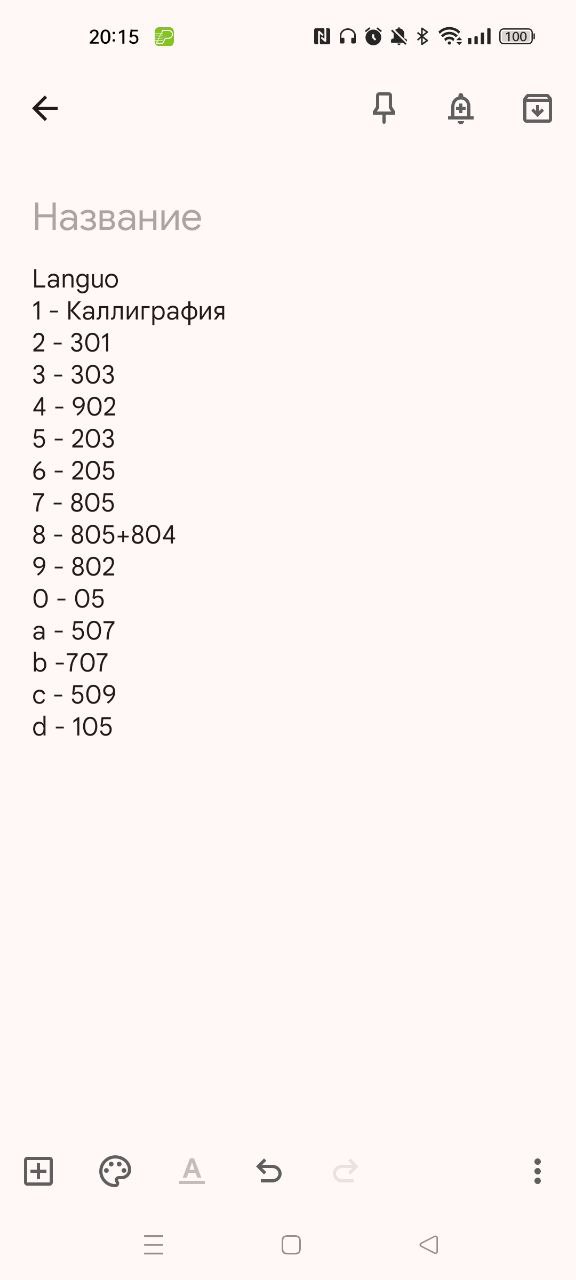Pin this note
Viewport: 576px width, 1280px height.
[x=384, y=108]
